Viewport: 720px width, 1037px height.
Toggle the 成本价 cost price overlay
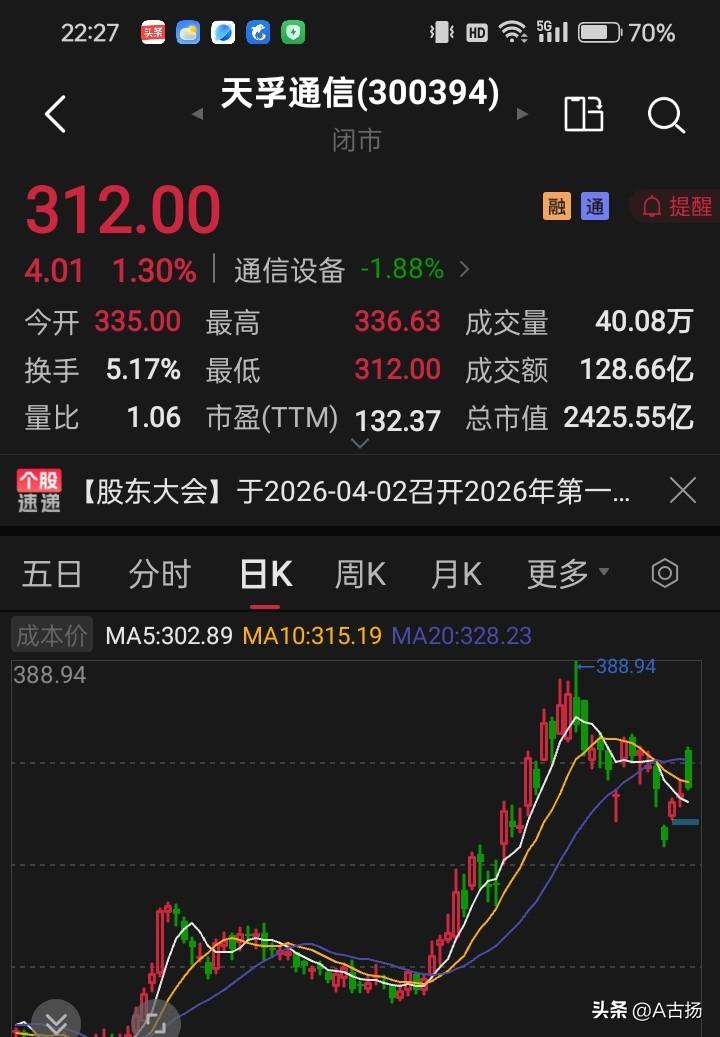click(51, 635)
